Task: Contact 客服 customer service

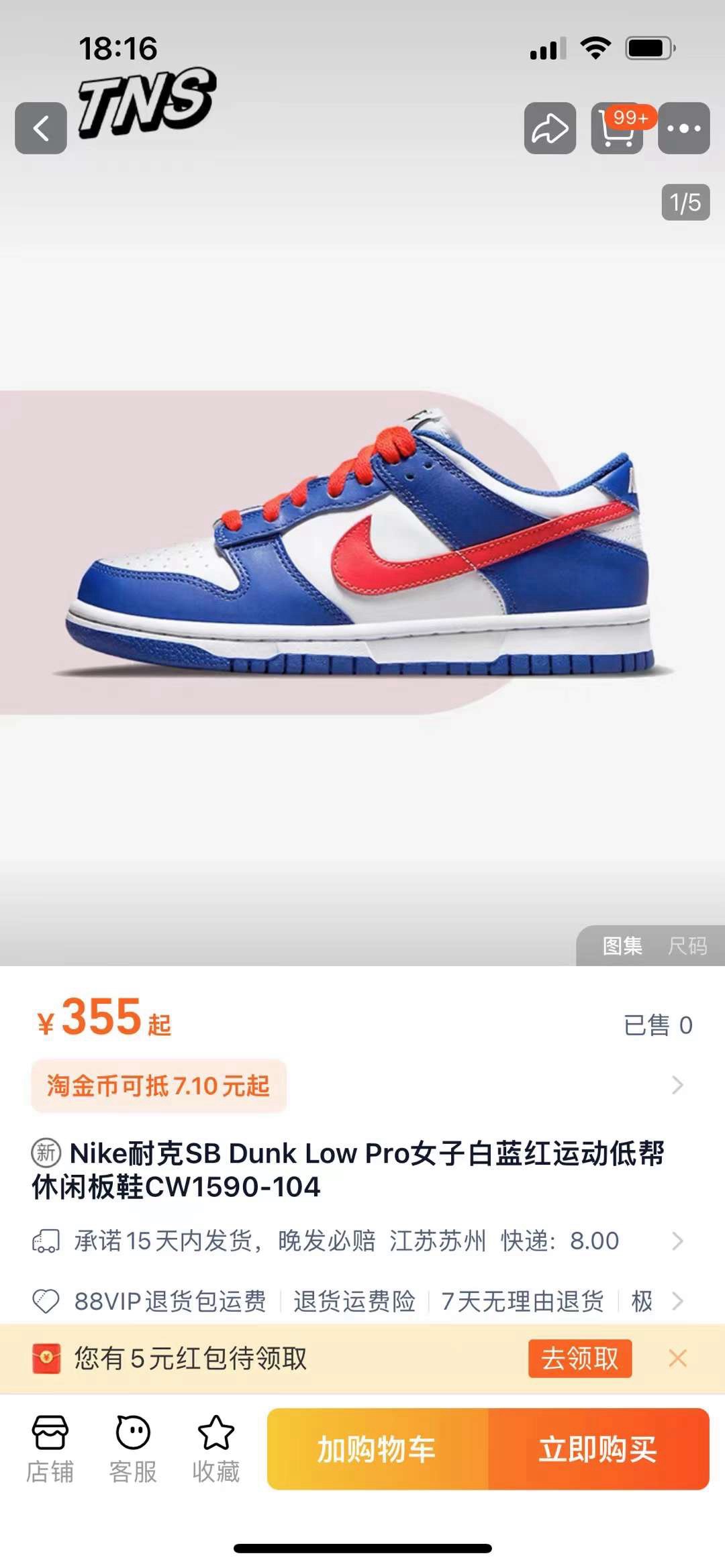Action: click(x=133, y=1449)
